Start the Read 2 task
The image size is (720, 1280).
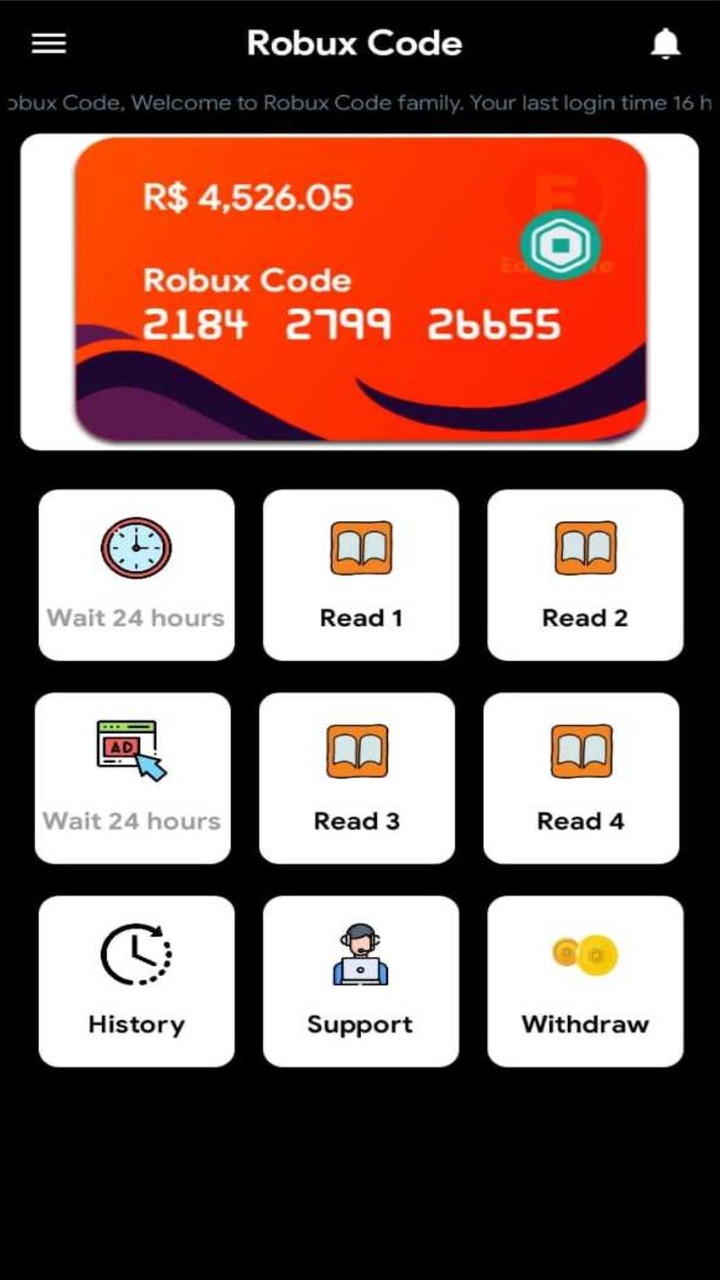tap(585, 575)
